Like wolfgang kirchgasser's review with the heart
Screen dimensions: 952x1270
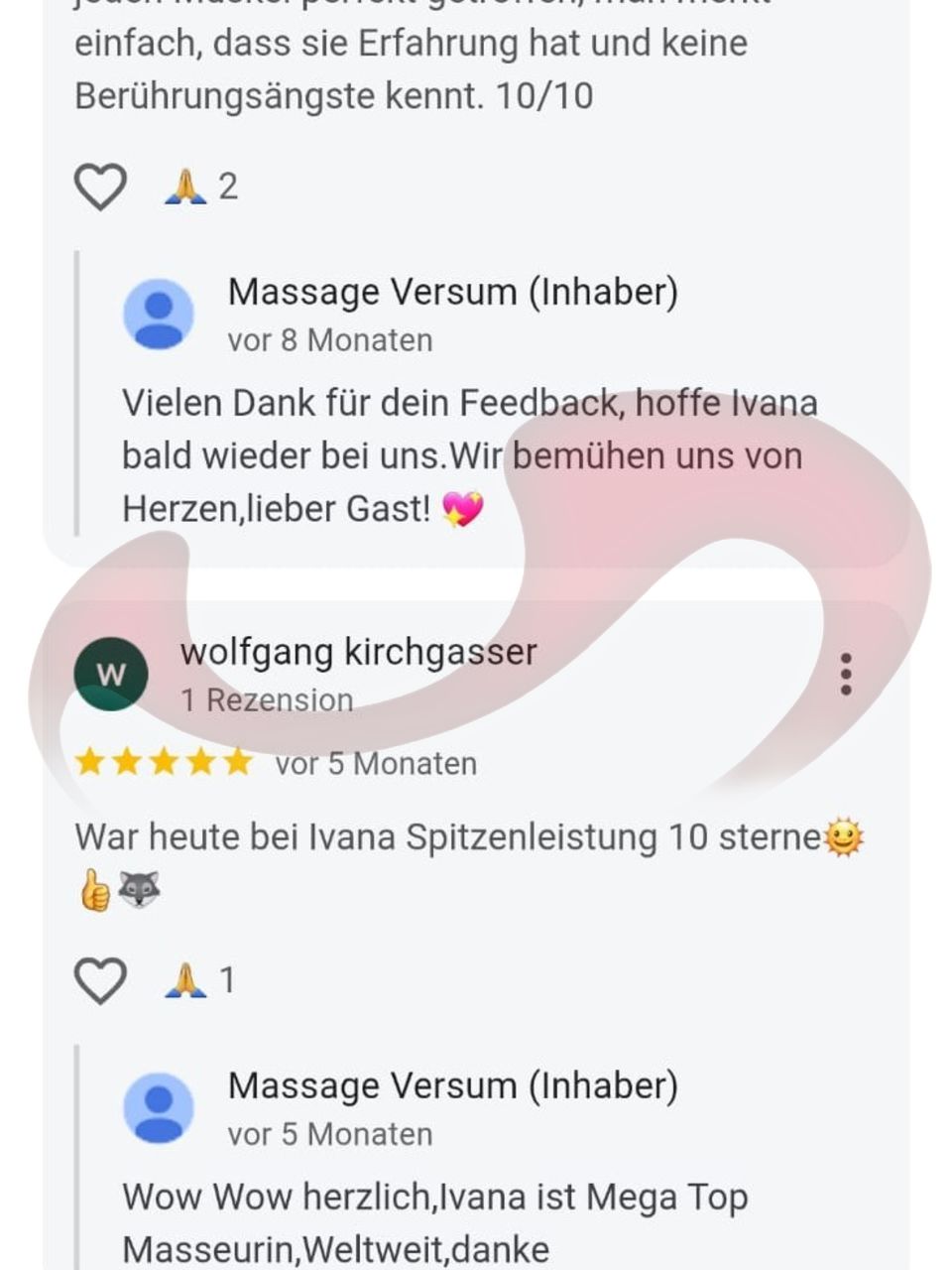100,980
